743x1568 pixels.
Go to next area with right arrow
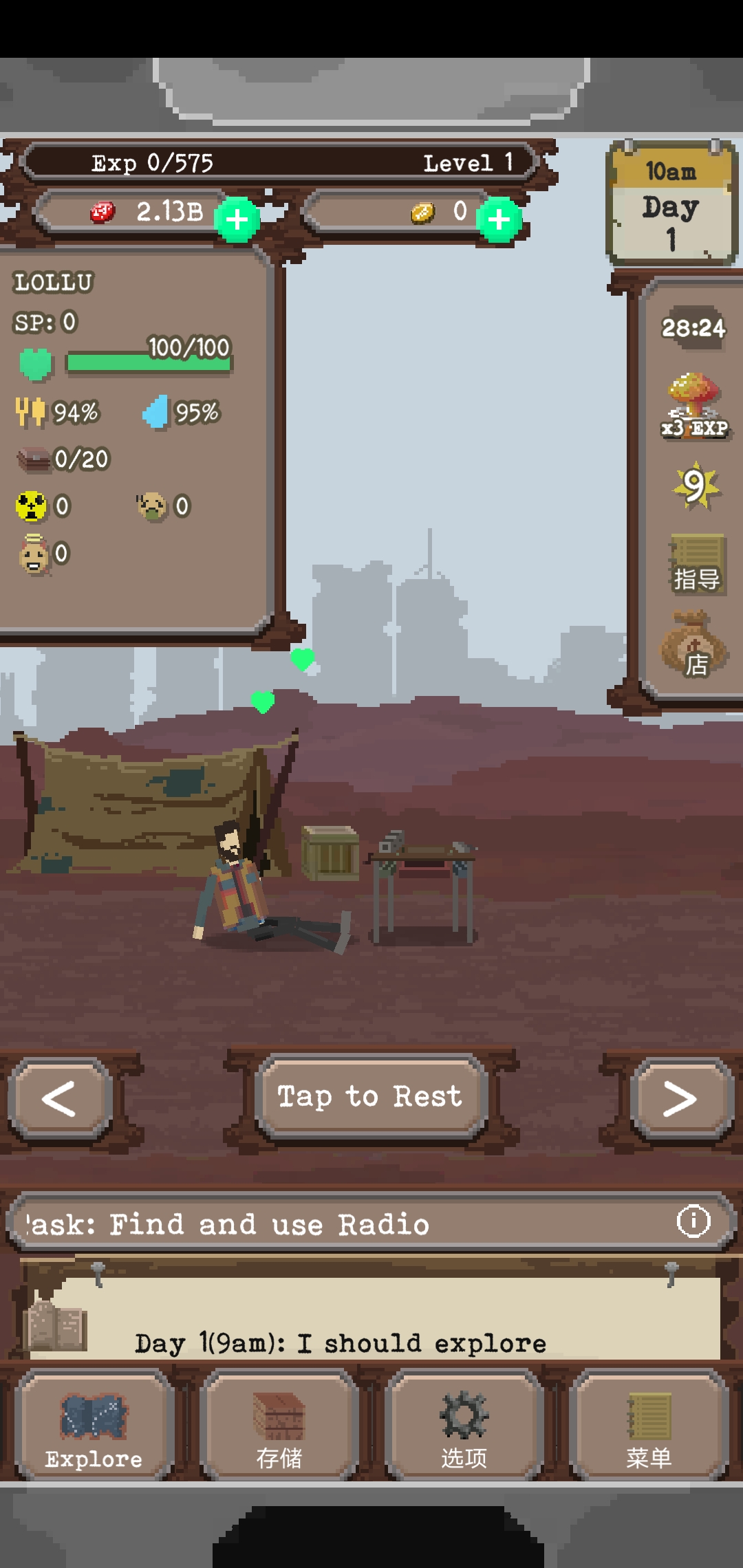click(681, 1098)
